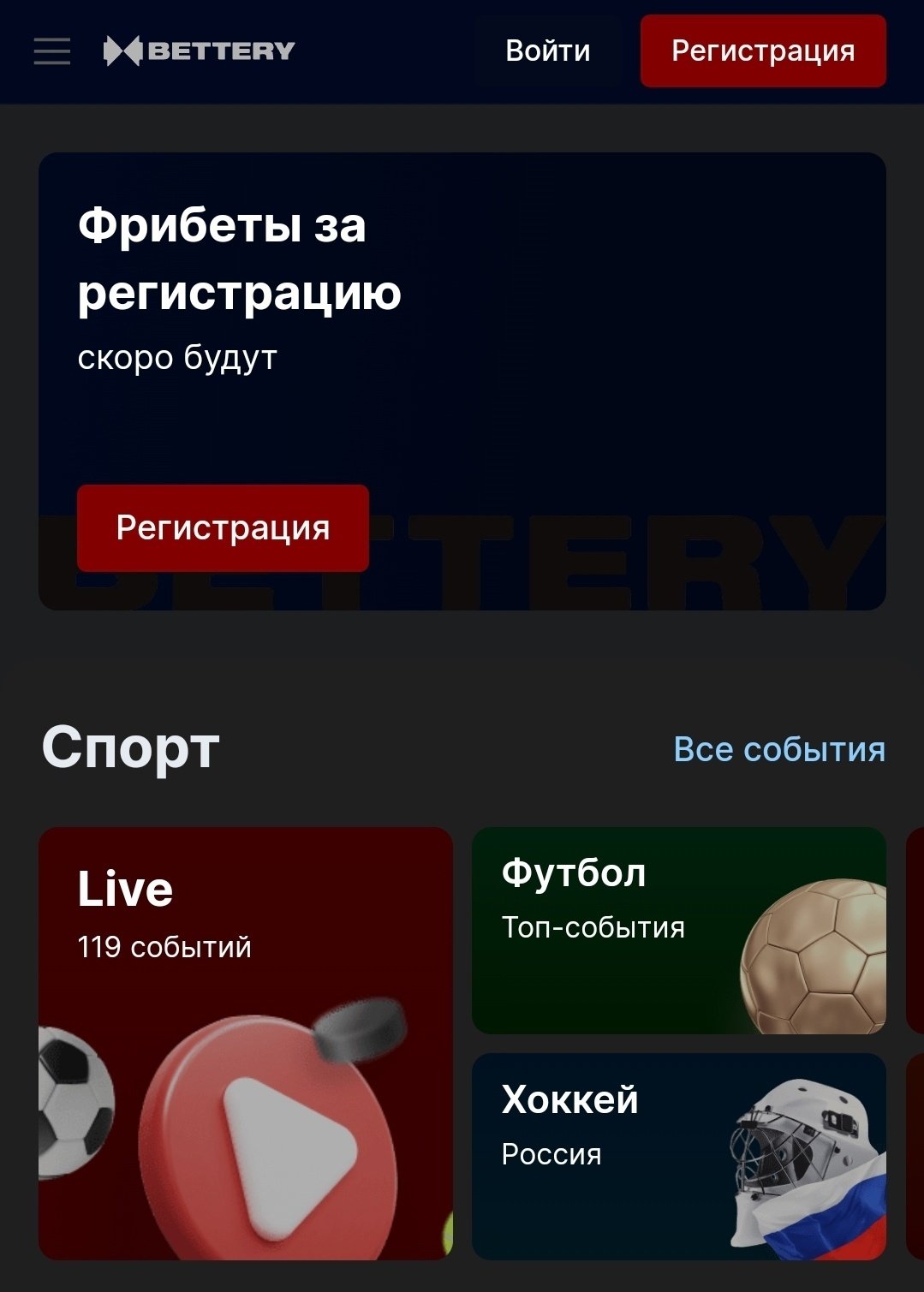Click the Россия label on the hockey card
Screen dimensions: 924x1292
(551, 1153)
